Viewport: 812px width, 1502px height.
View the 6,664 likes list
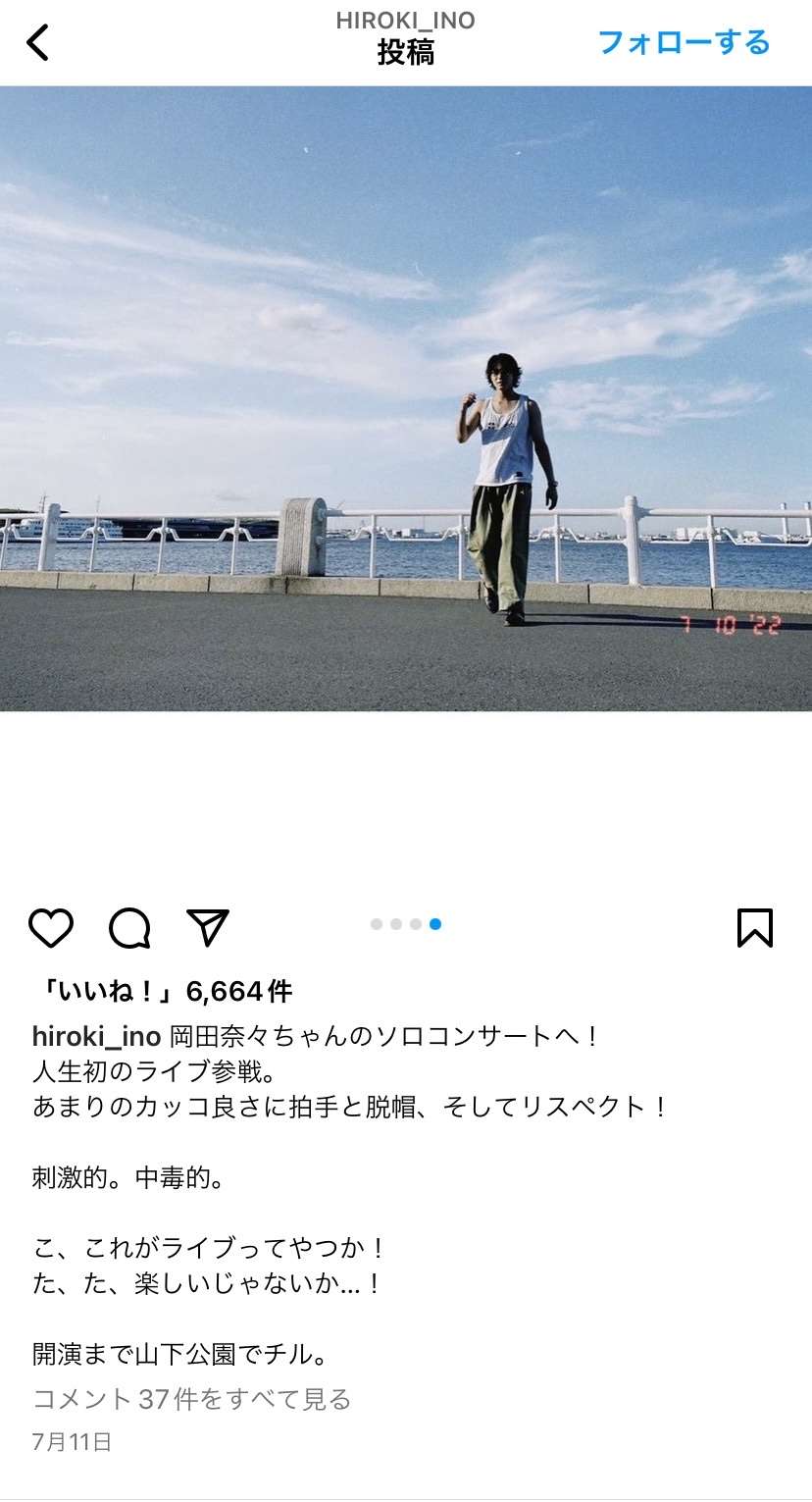[163, 991]
